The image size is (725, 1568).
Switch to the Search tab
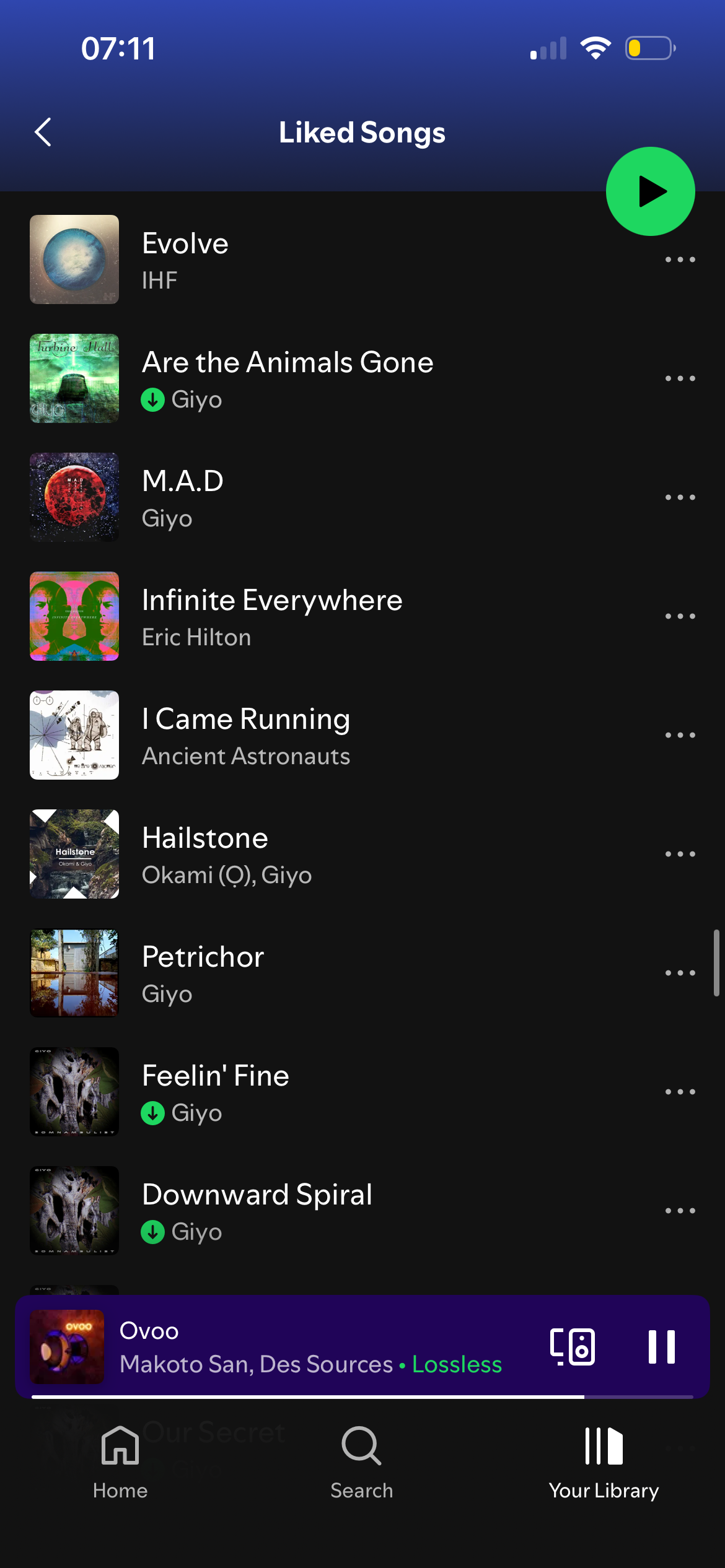[362, 1461]
